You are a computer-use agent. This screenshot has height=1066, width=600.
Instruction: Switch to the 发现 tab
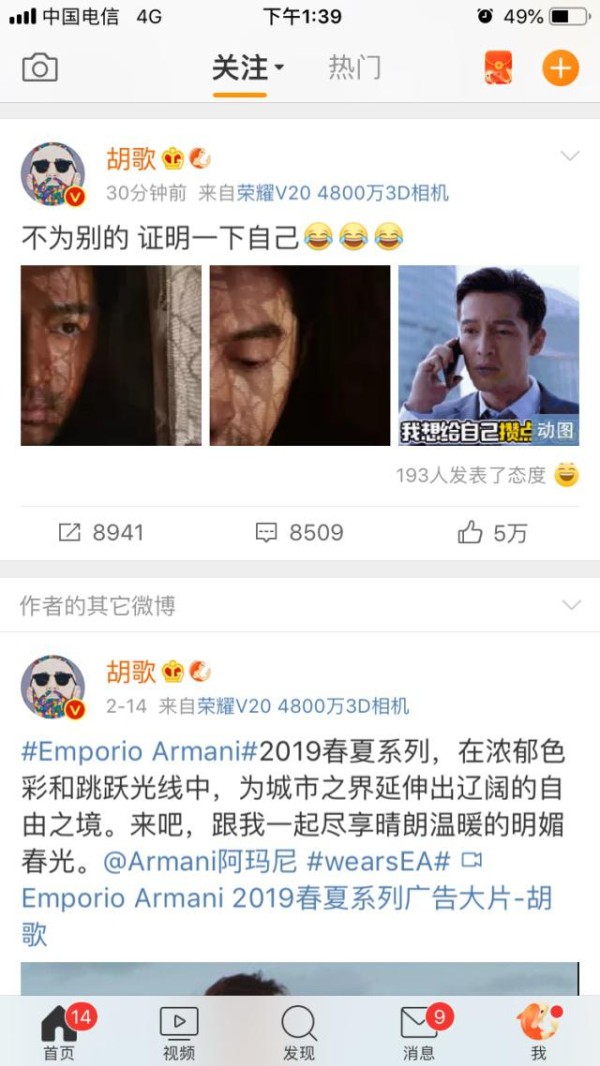point(298,1030)
